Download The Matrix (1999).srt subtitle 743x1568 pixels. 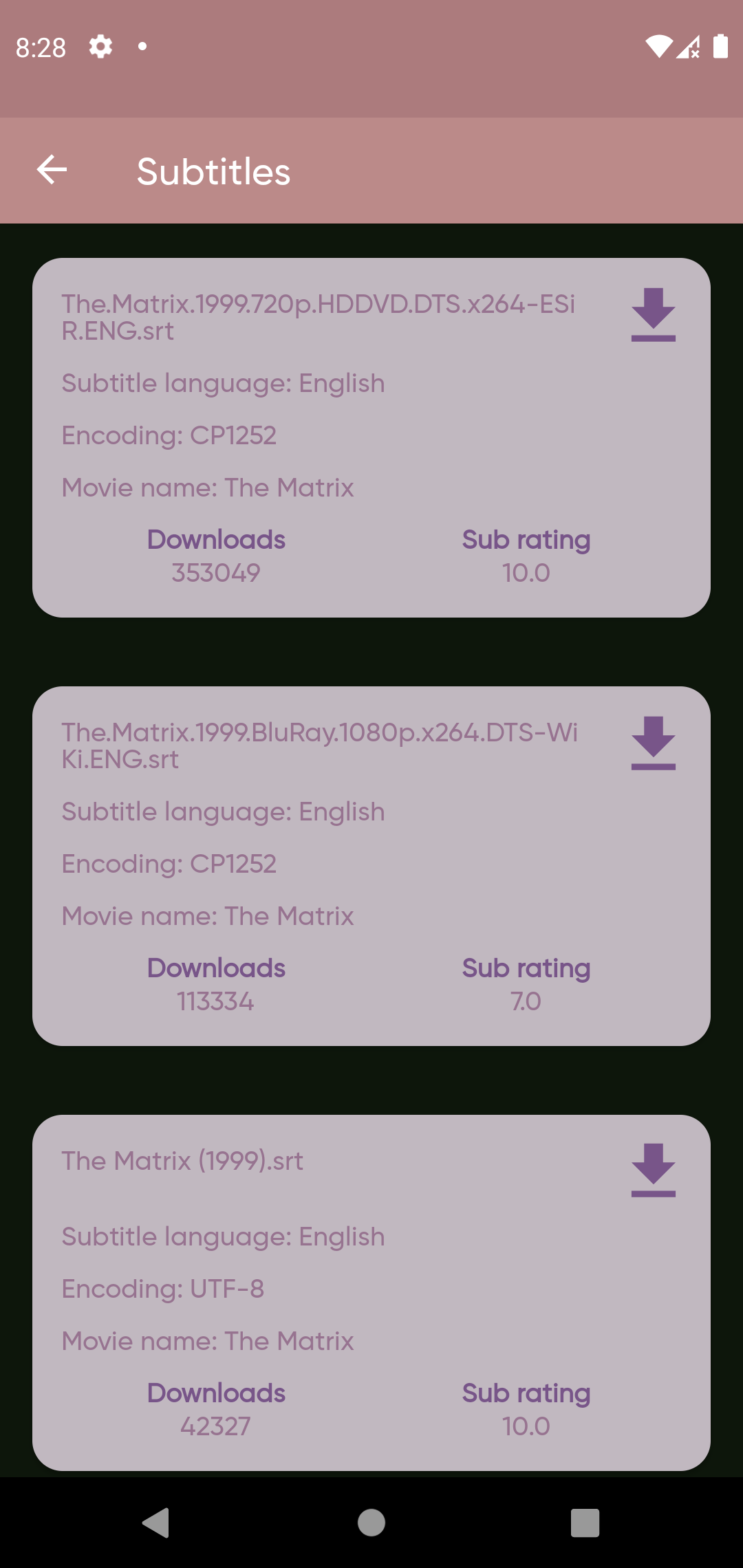(x=653, y=1170)
